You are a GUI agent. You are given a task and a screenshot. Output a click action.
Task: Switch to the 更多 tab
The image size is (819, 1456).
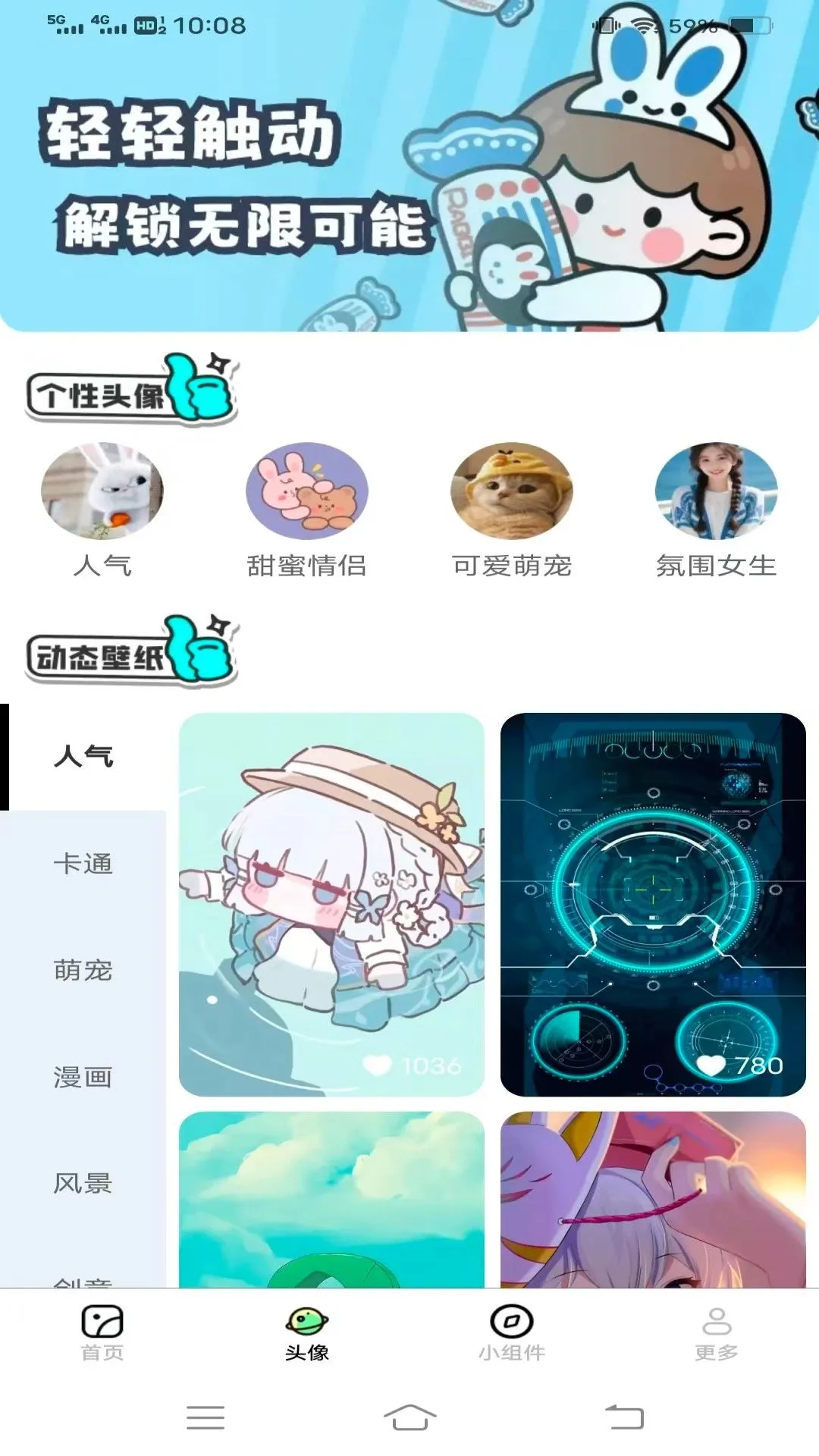(717, 1333)
